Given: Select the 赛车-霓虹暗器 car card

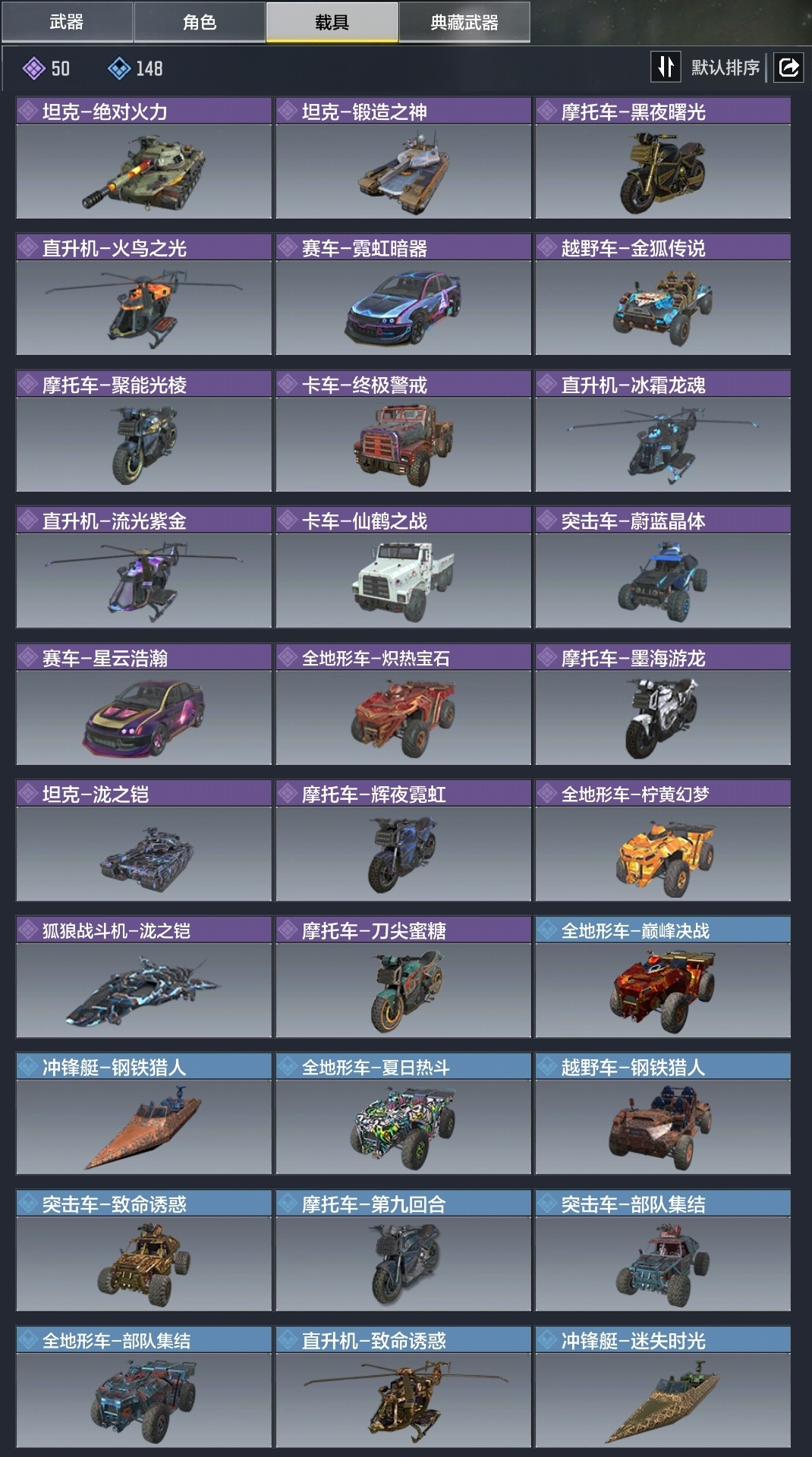Looking at the screenshot, I should (403, 294).
